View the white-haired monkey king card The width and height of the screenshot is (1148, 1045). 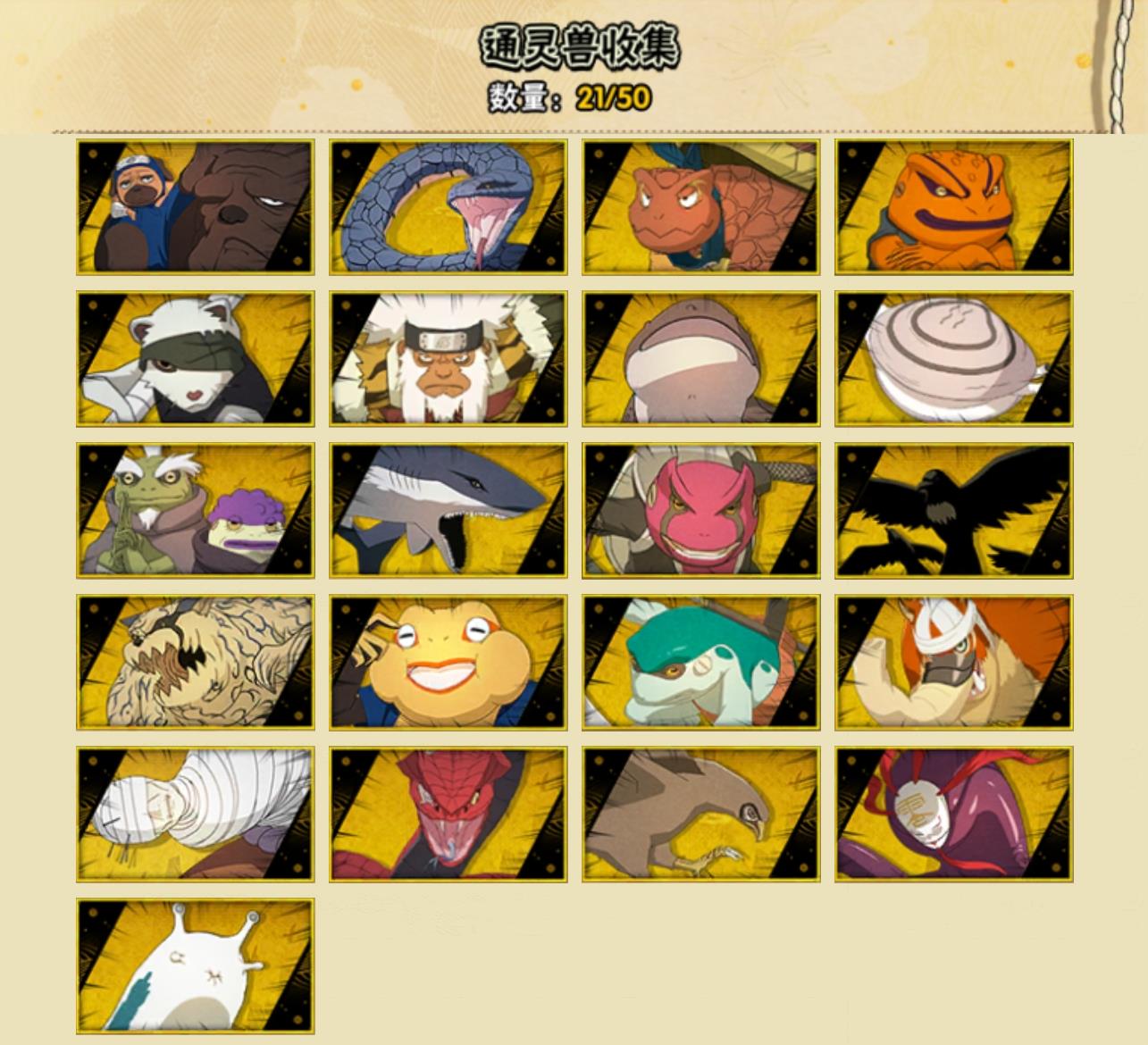[448, 359]
